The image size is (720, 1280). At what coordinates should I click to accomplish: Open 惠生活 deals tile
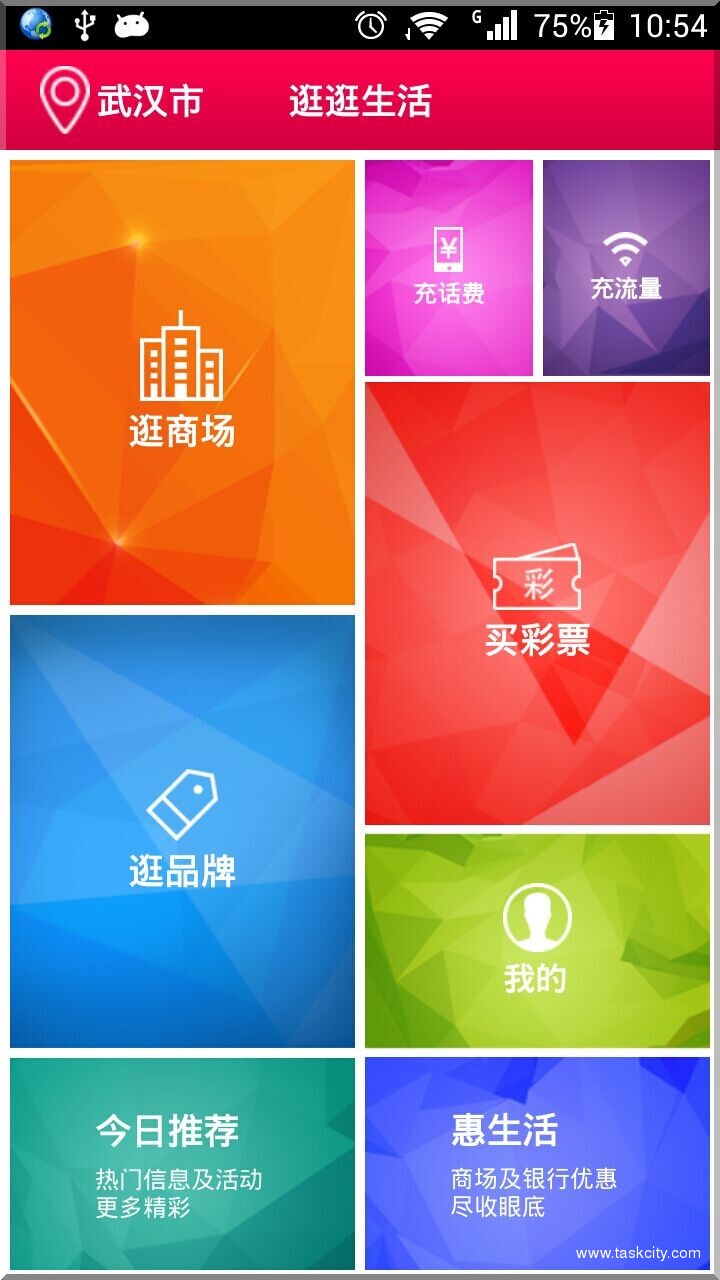pyautogui.click(x=537, y=1163)
